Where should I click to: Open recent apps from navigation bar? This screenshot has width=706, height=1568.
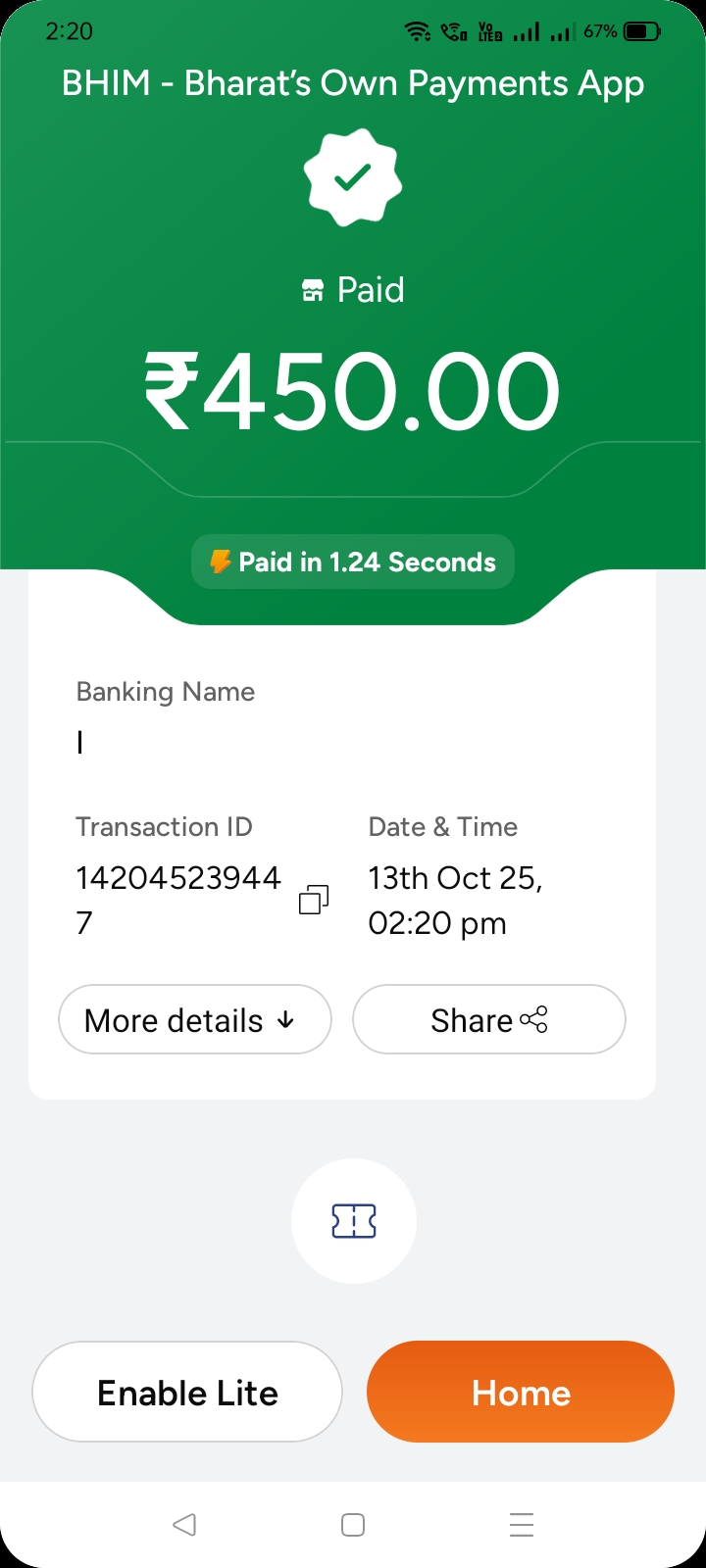[522, 1525]
